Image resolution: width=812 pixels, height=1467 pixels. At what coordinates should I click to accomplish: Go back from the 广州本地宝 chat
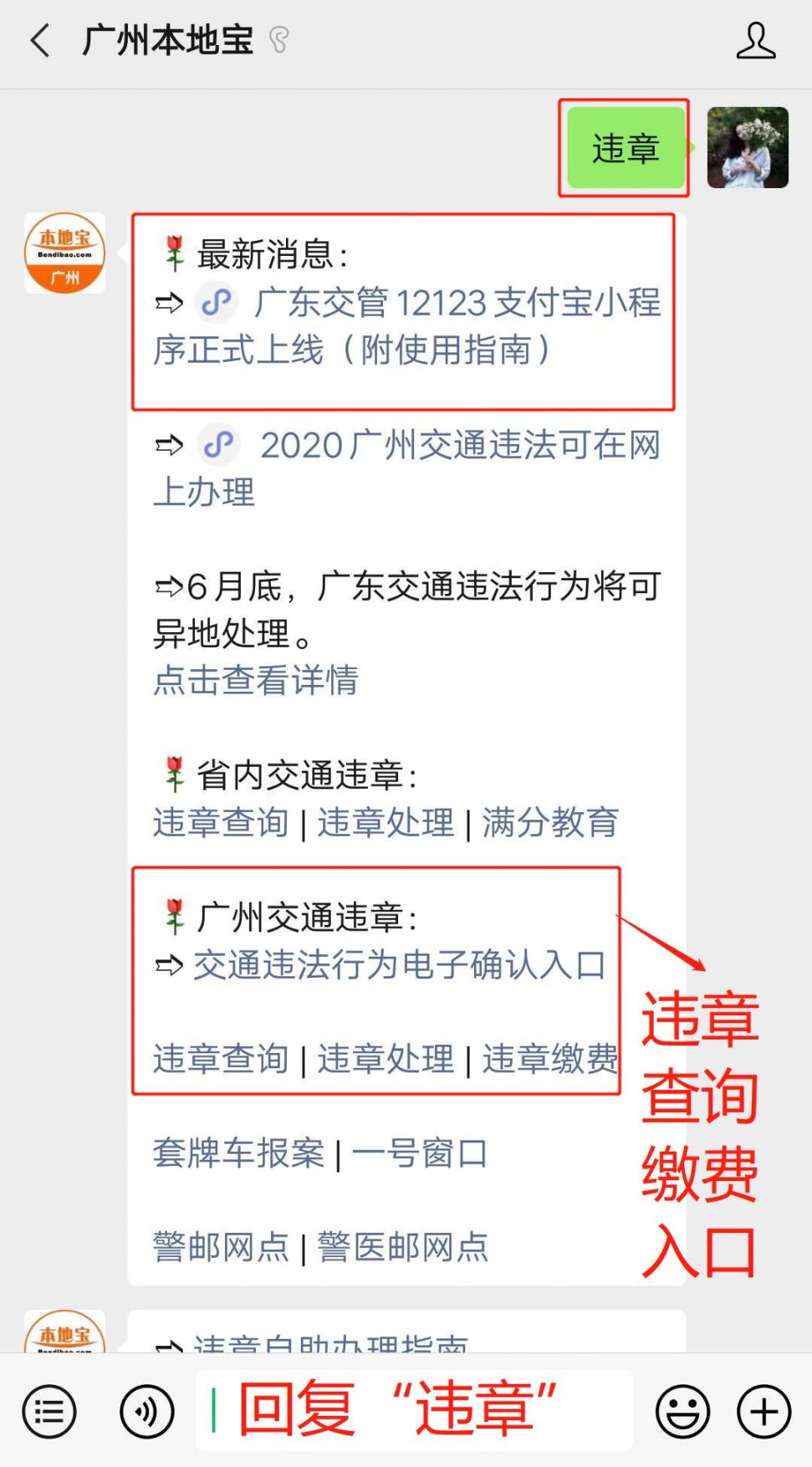(x=39, y=40)
